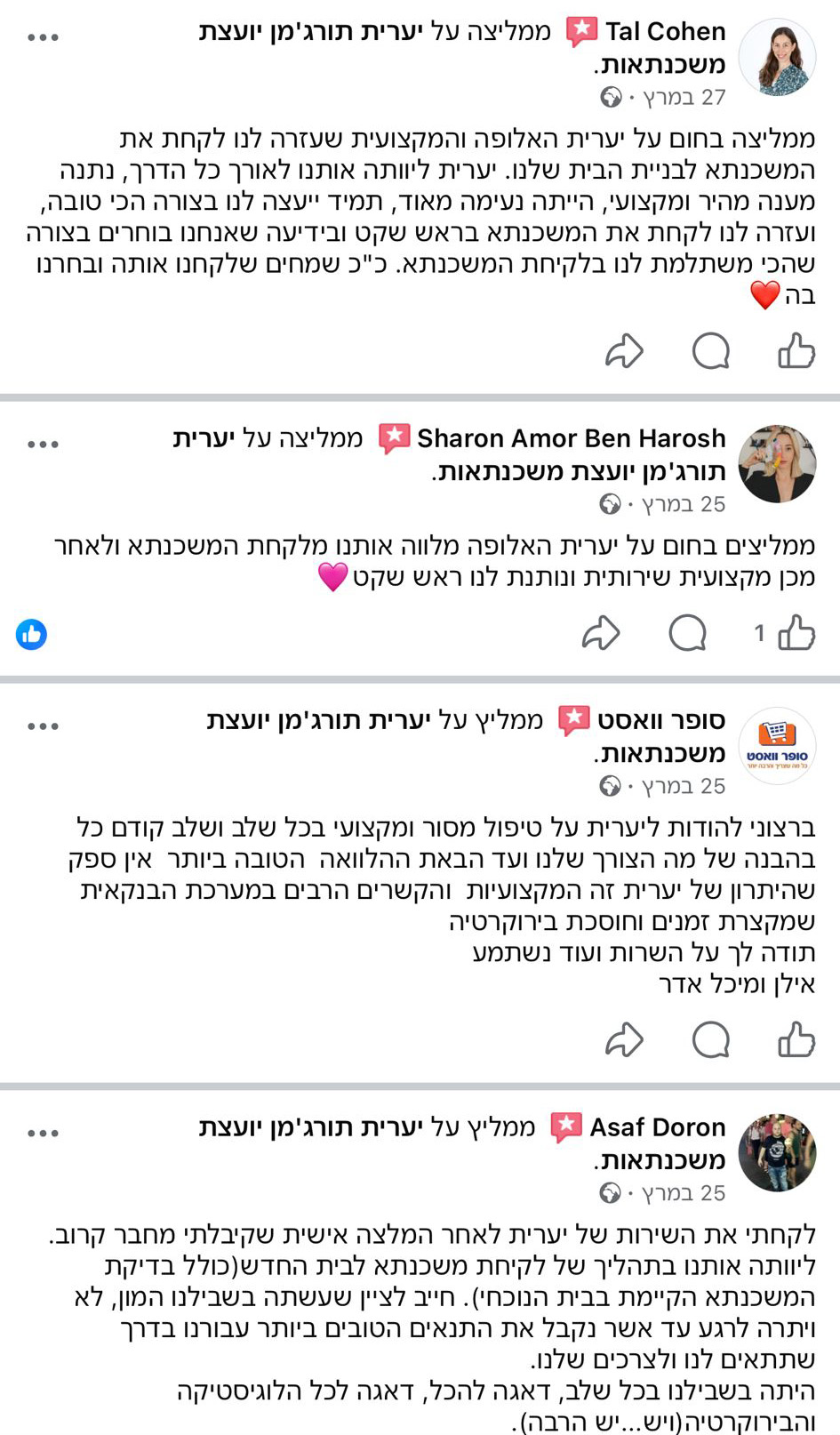
Task: View Sharon Amor Ben Harosh's profile name
Action: pyautogui.click(x=571, y=438)
